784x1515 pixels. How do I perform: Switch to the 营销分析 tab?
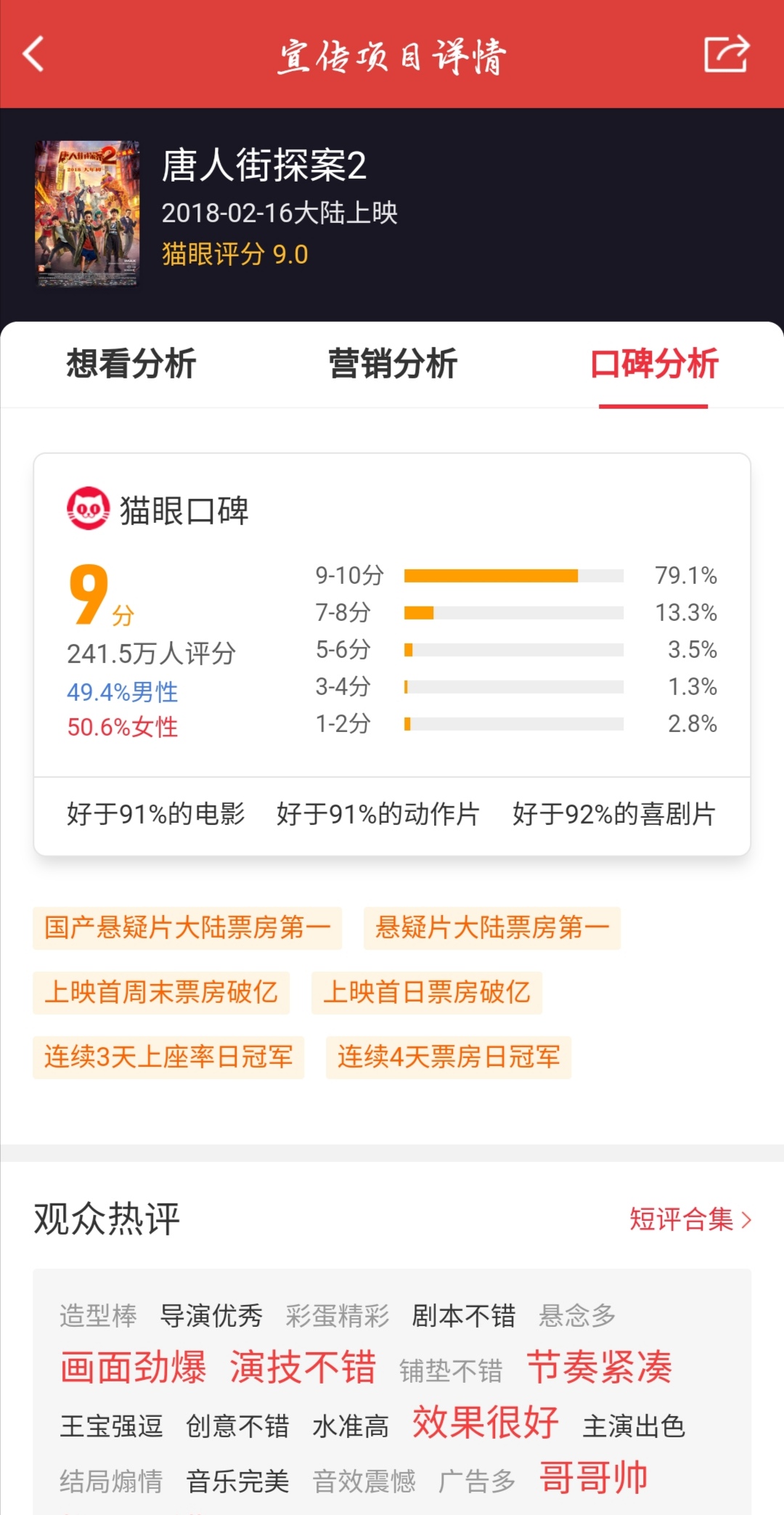(x=393, y=364)
